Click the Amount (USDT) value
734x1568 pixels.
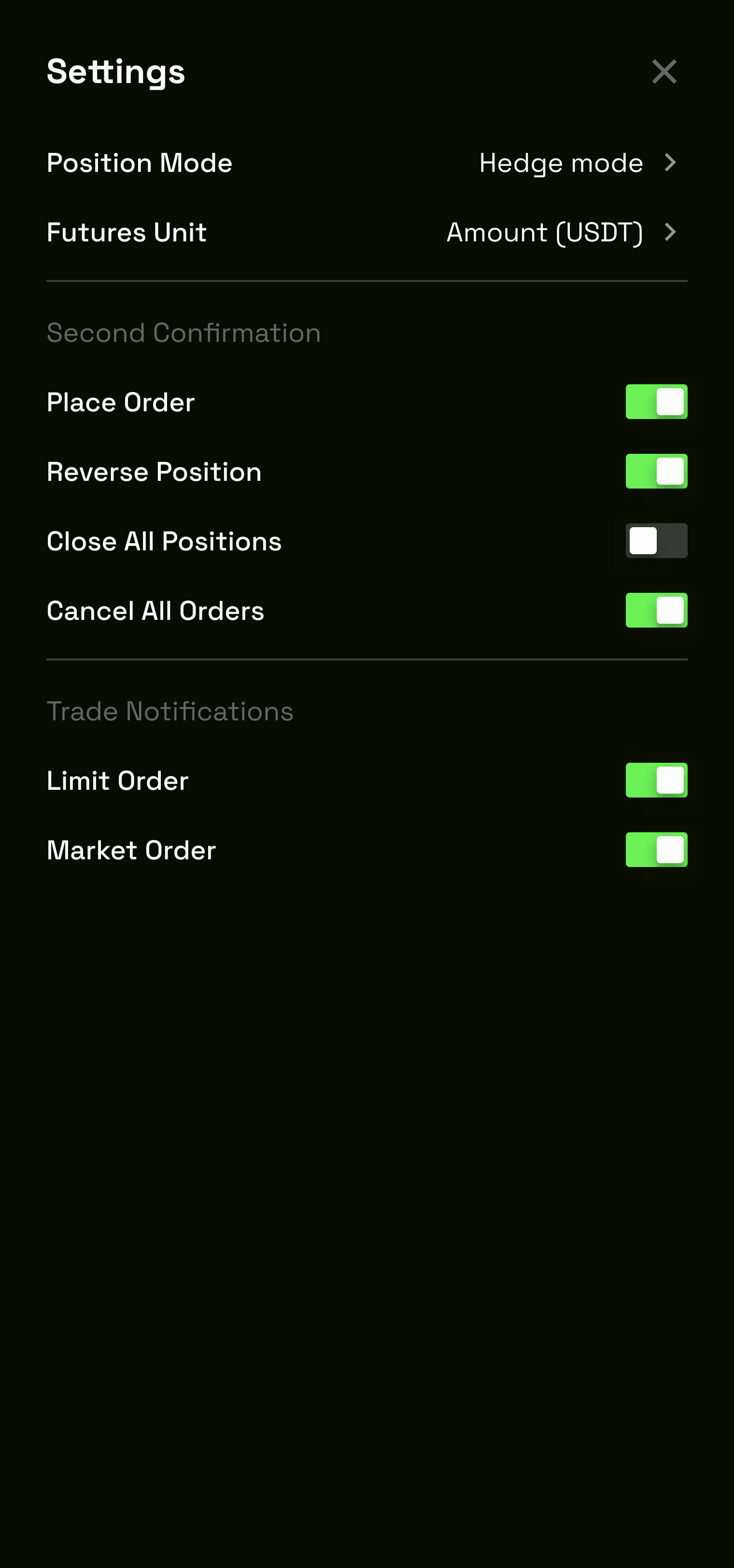[x=544, y=231]
